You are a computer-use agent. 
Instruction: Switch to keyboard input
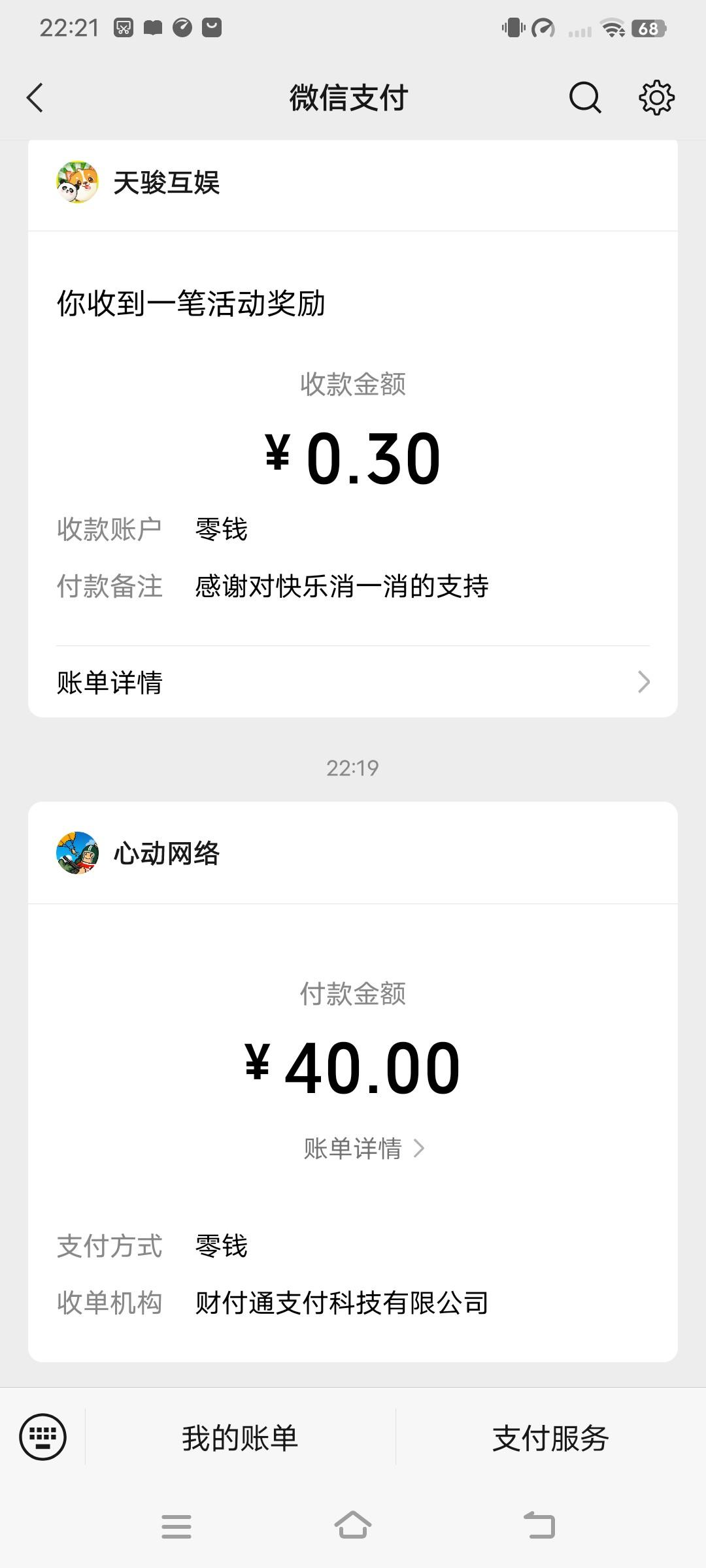click(x=43, y=1437)
